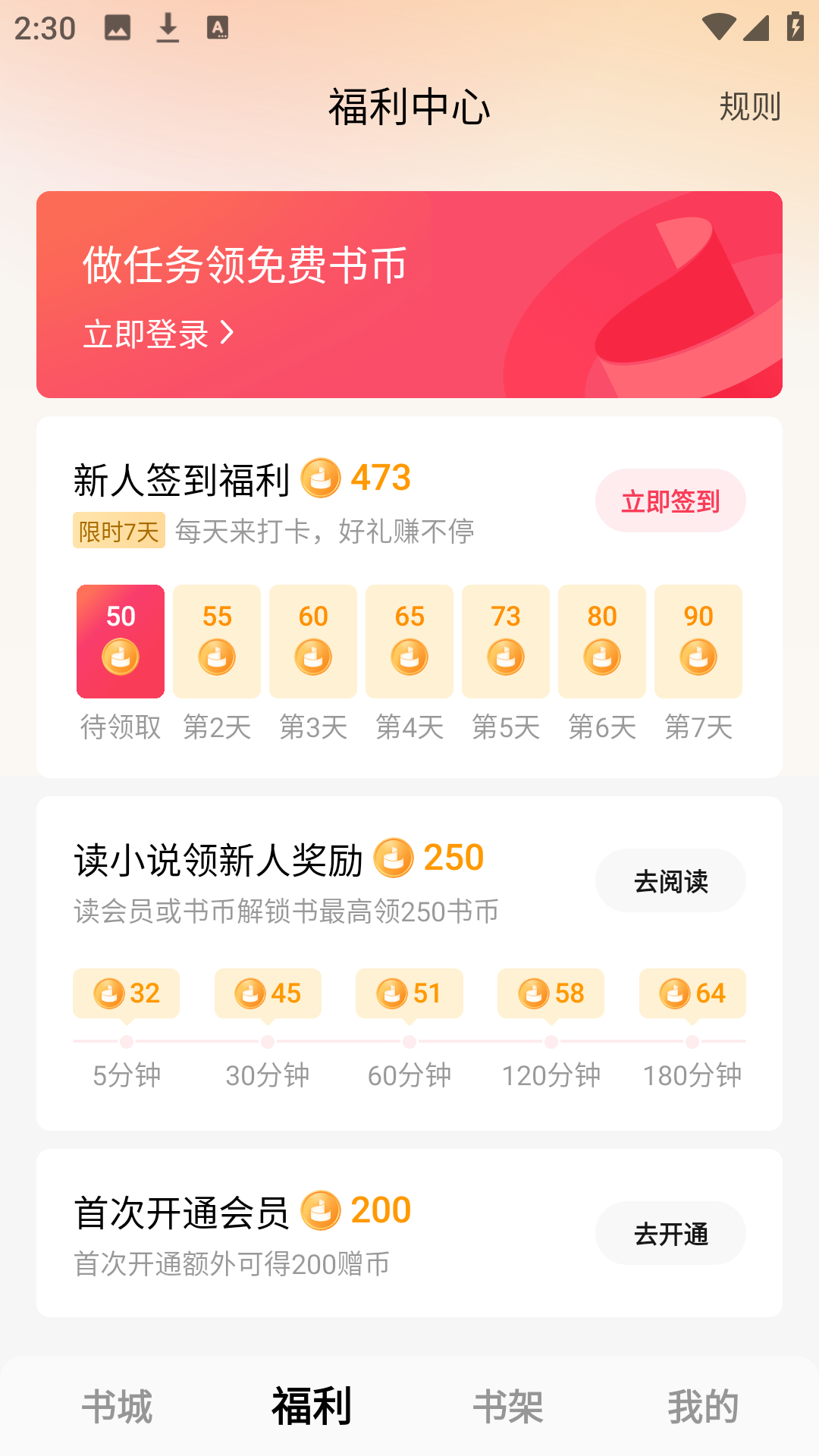819x1456 pixels.
Task: Tap 去阅读 to start reading
Action: 670,880
